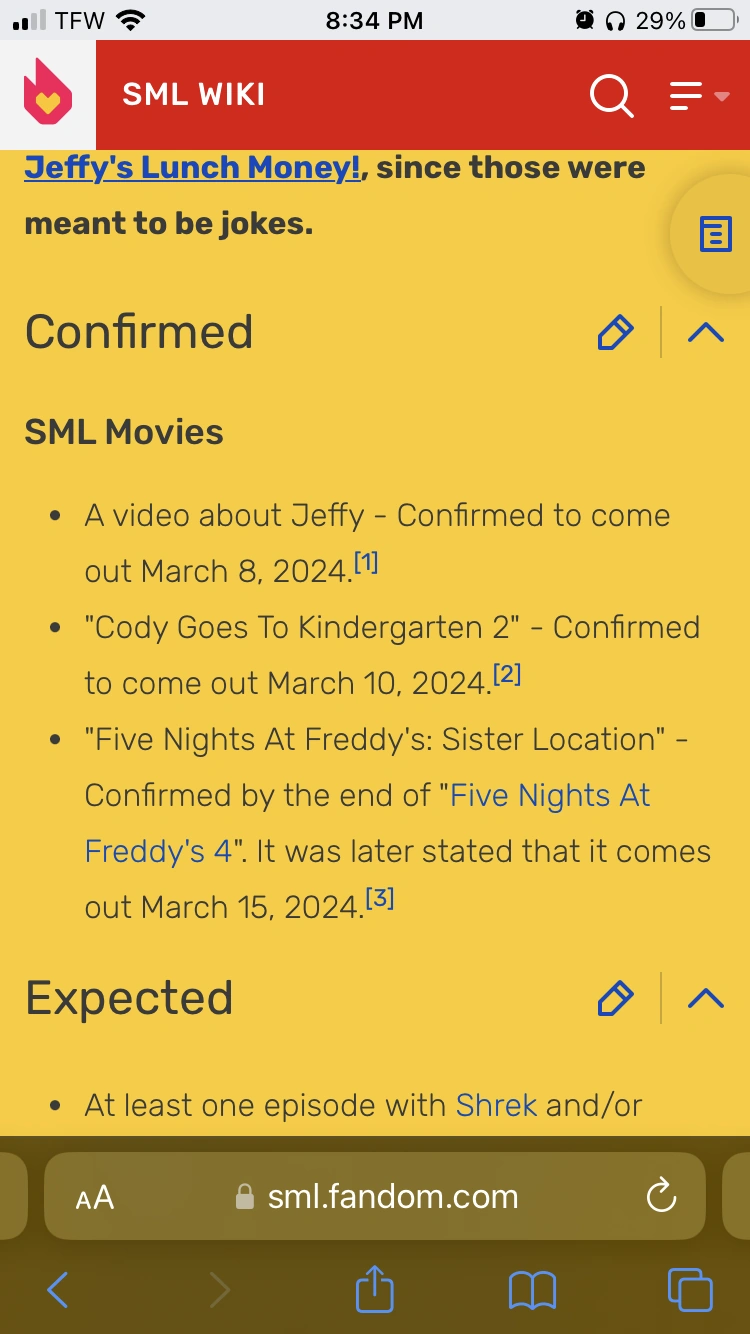Image resolution: width=750 pixels, height=1334 pixels.
Task: Open the floating table of contents button
Action: 716,234
